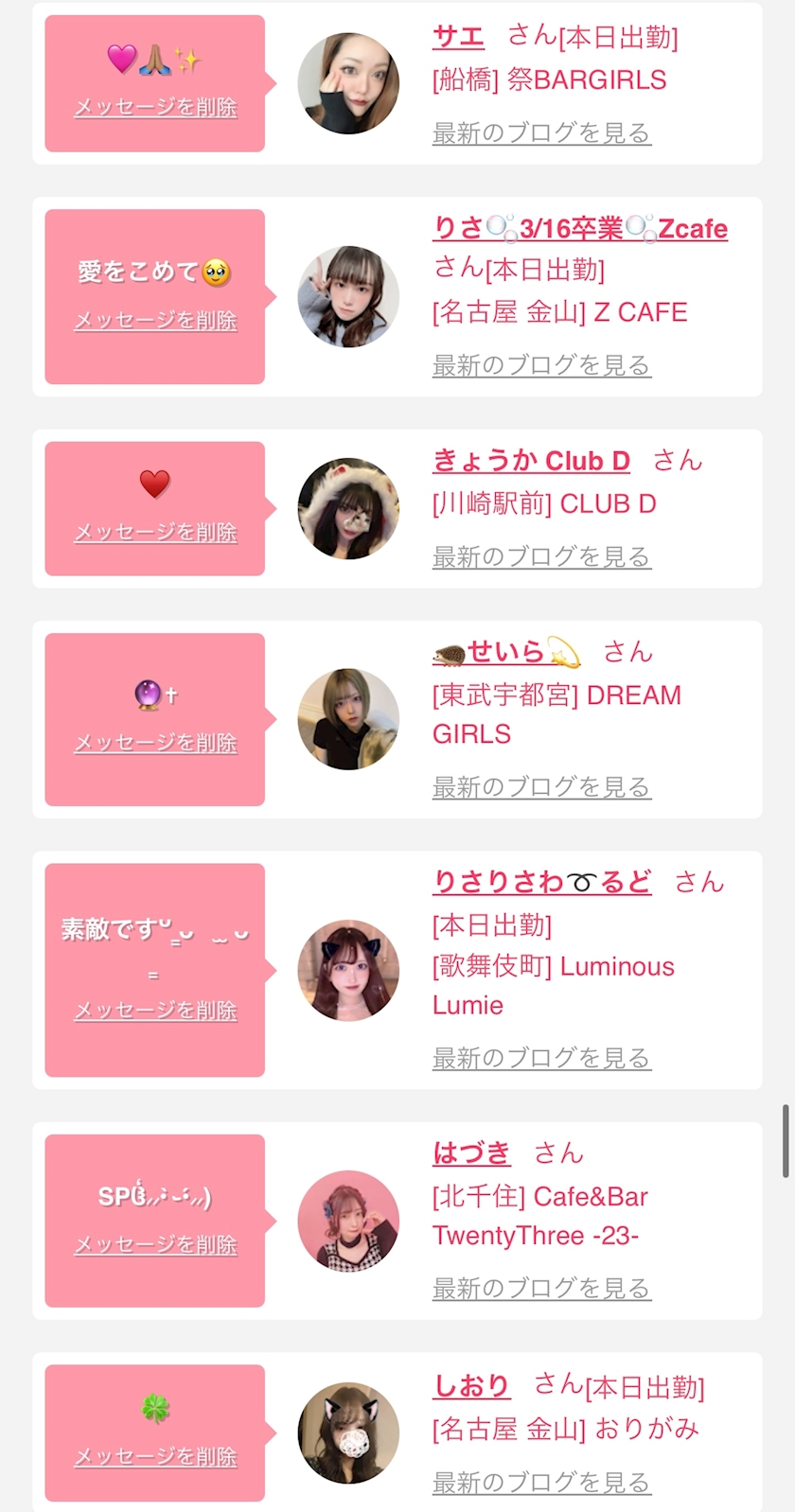Image resolution: width=795 pixels, height=1512 pixels.
Task: Delete the SP message to はづき
Action: tap(155, 1245)
